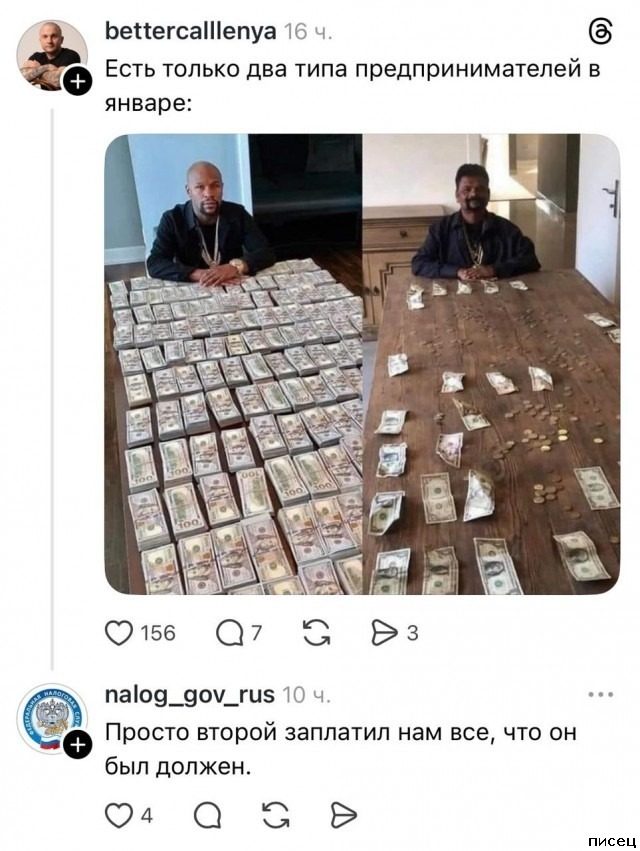Open the bettercalllenya username
The height and width of the screenshot is (851, 640).
(x=190, y=31)
